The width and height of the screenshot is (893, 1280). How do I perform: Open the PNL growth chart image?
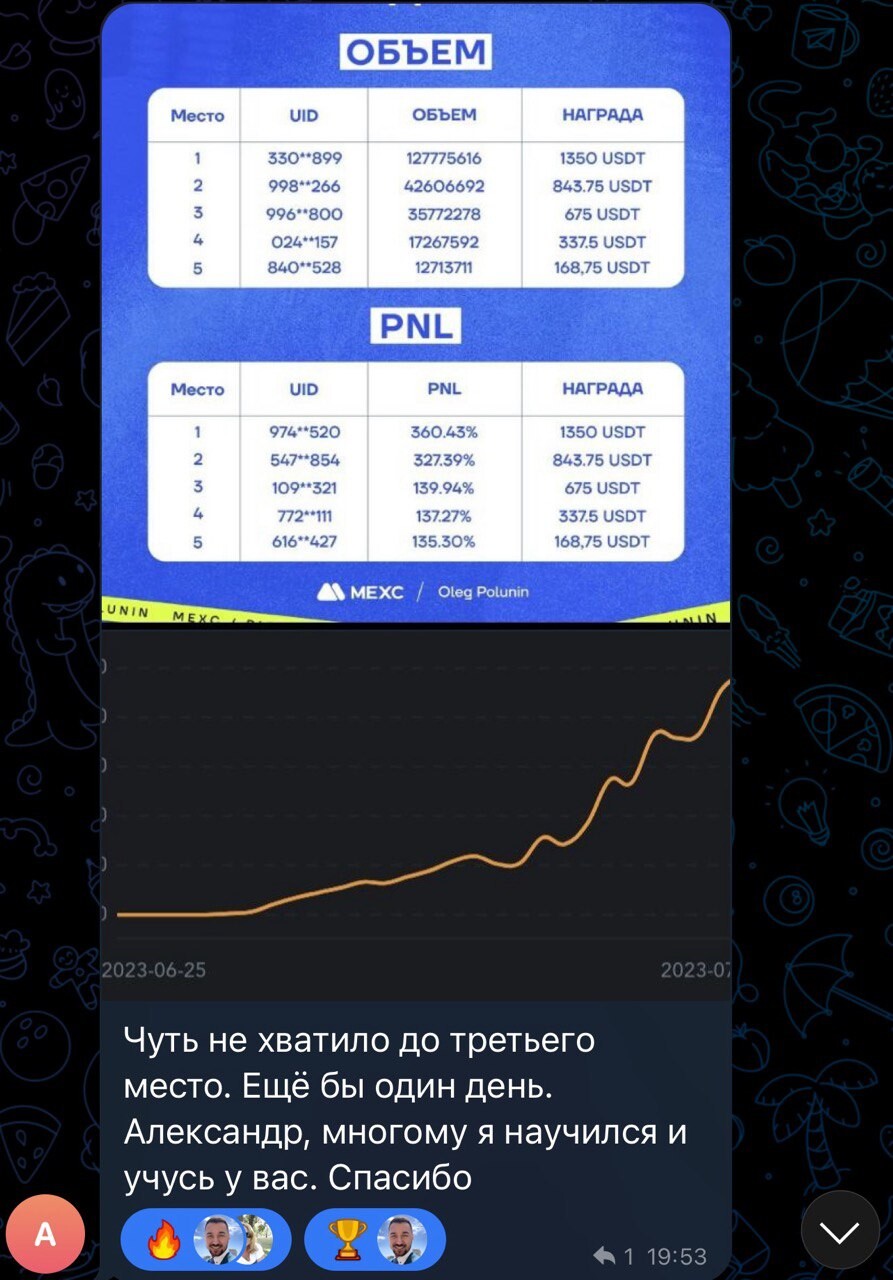tap(415, 815)
